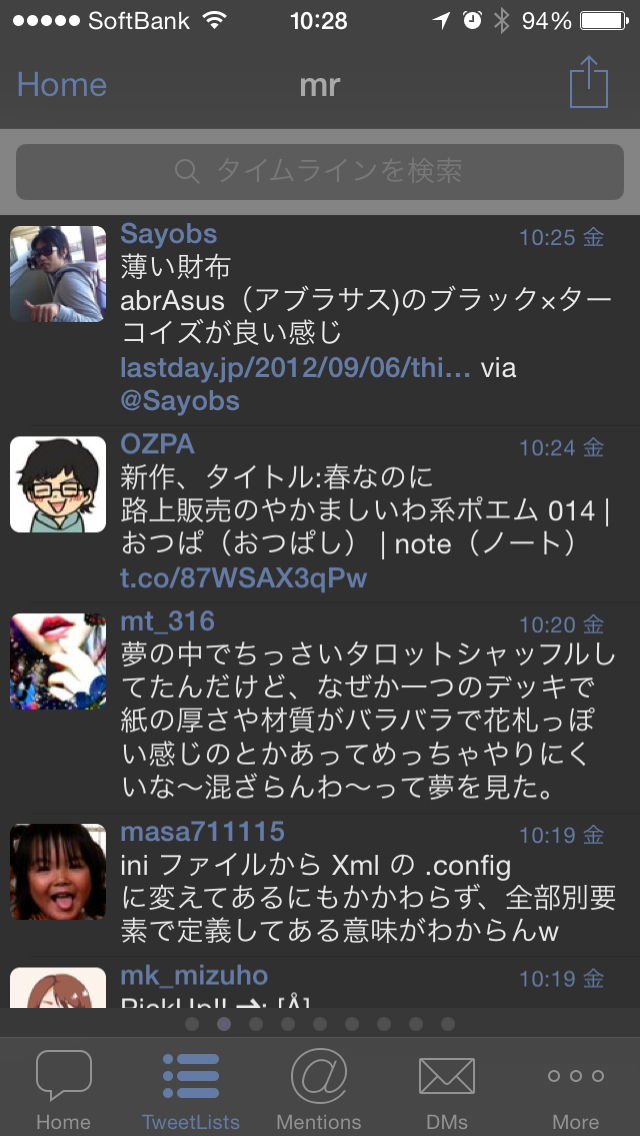Viewport: 640px width, 1136px height.
Task: Select the TweetLists tab
Action: (x=191, y=1089)
